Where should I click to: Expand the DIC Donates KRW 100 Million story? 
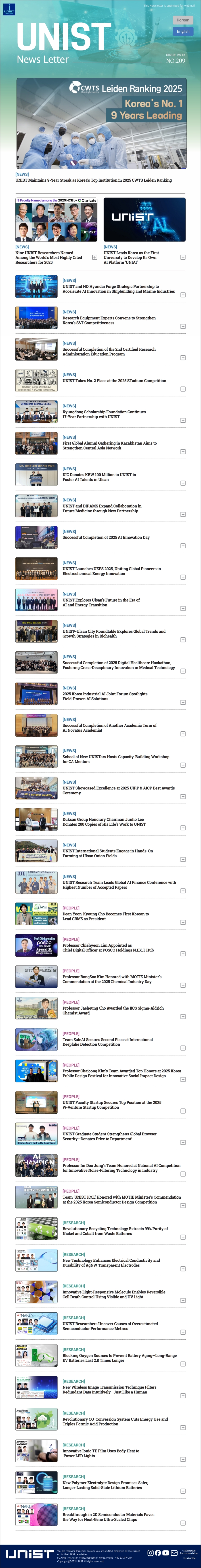point(183,483)
